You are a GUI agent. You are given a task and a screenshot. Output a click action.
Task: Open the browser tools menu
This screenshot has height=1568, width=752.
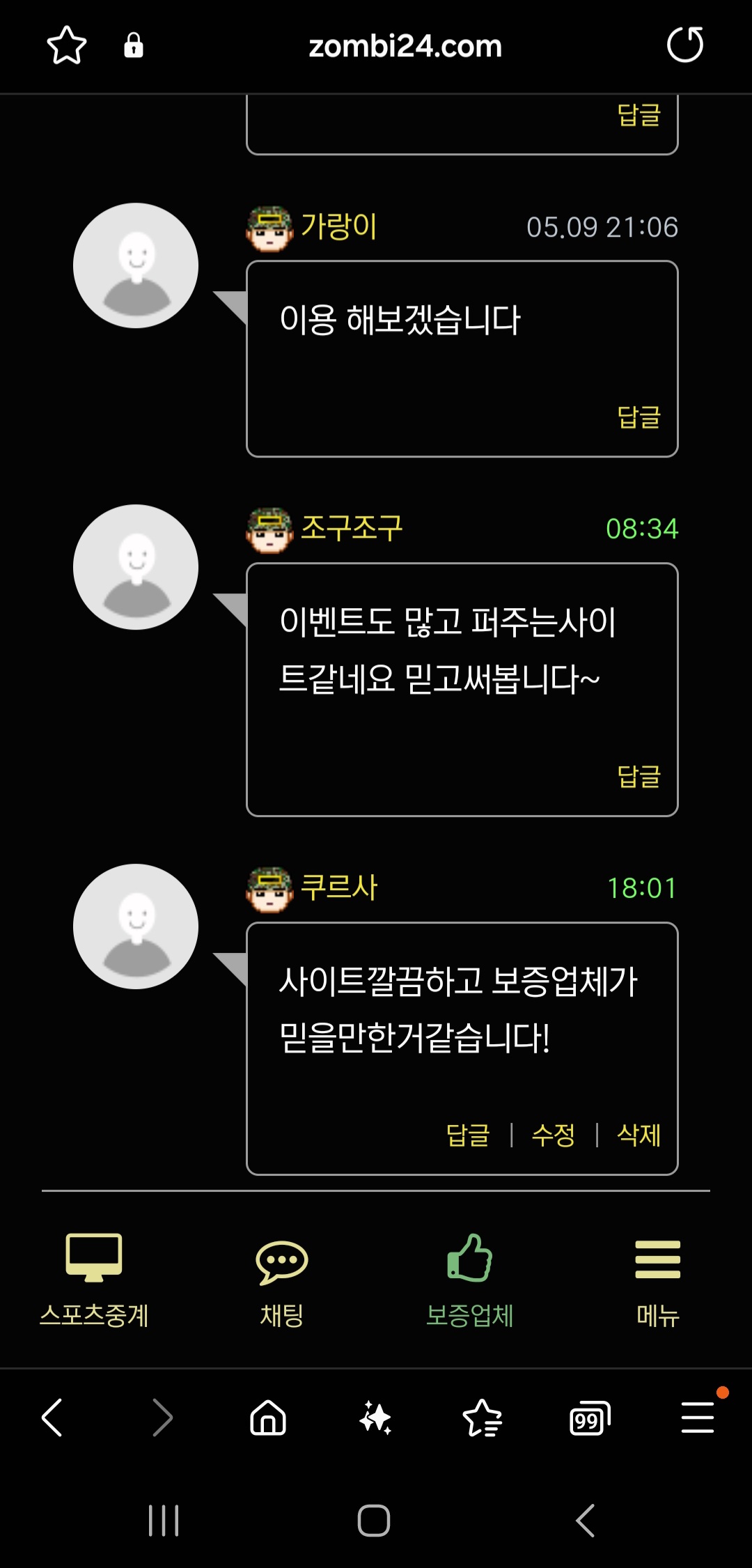click(698, 1418)
